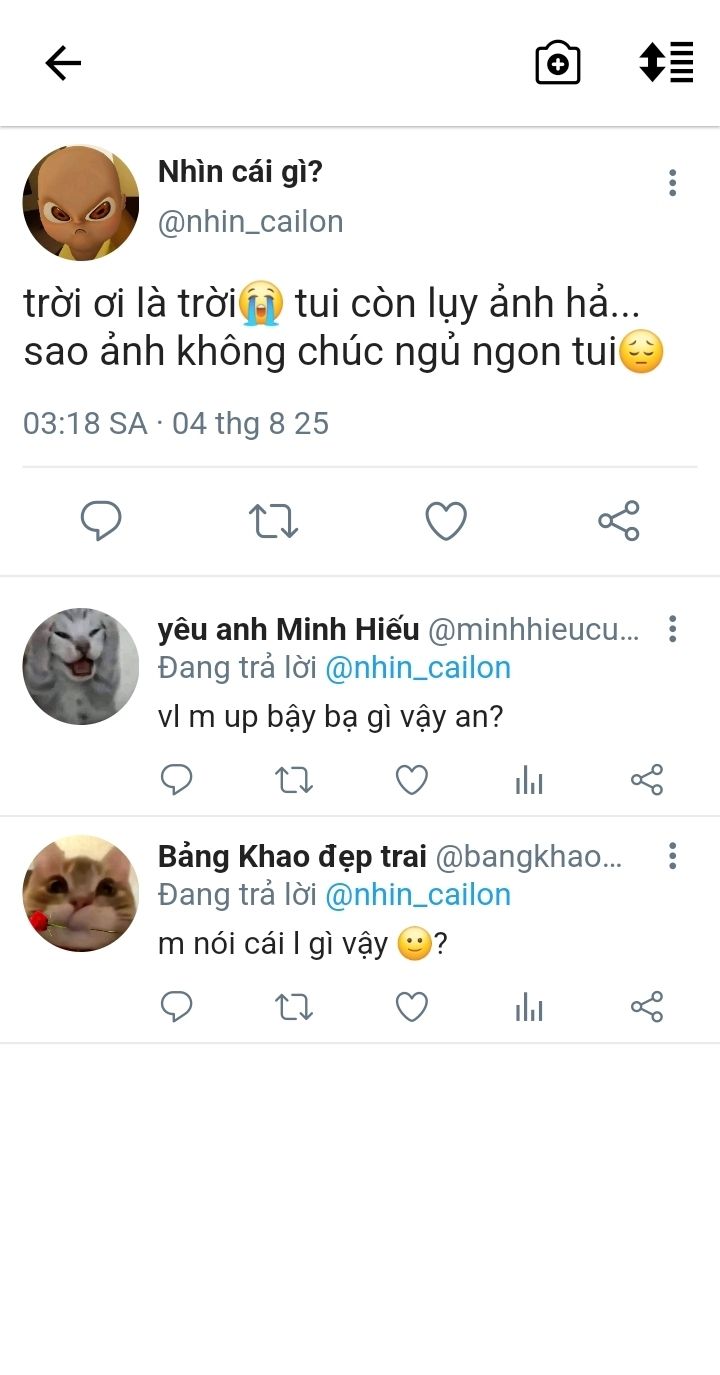Reply to the main tweet

coord(101,521)
